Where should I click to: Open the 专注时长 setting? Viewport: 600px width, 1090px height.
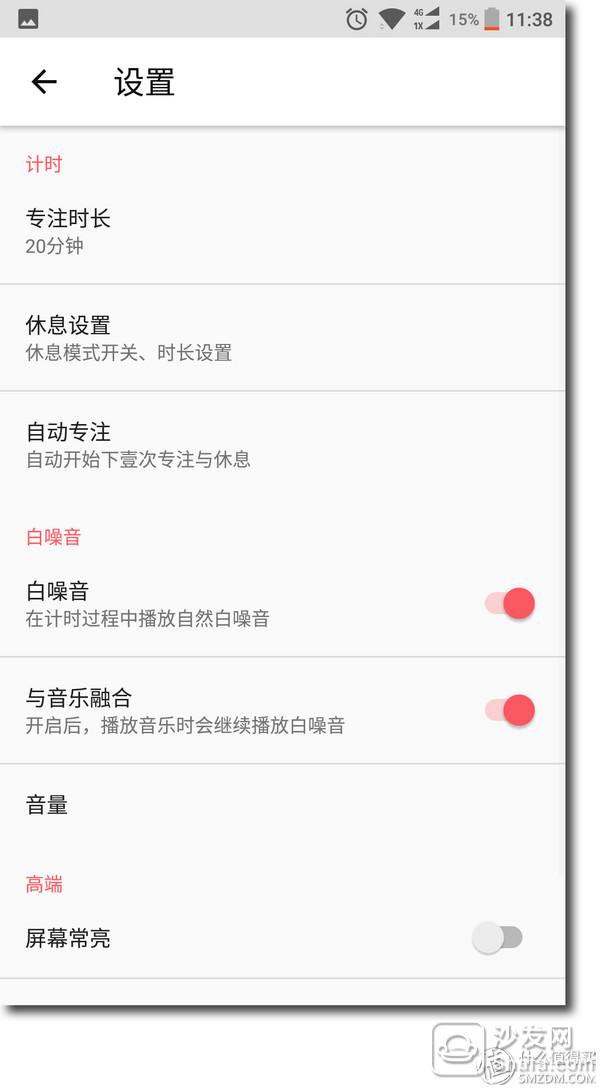(x=282, y=231)
